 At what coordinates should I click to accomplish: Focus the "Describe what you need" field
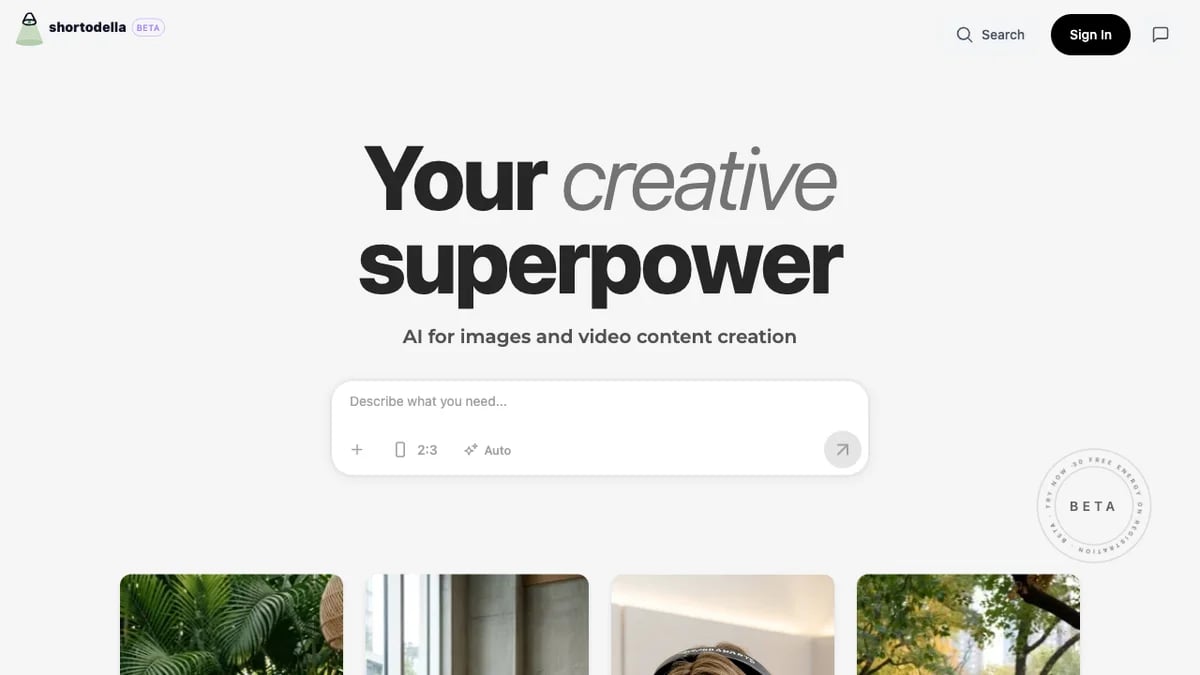pos(598,402)
